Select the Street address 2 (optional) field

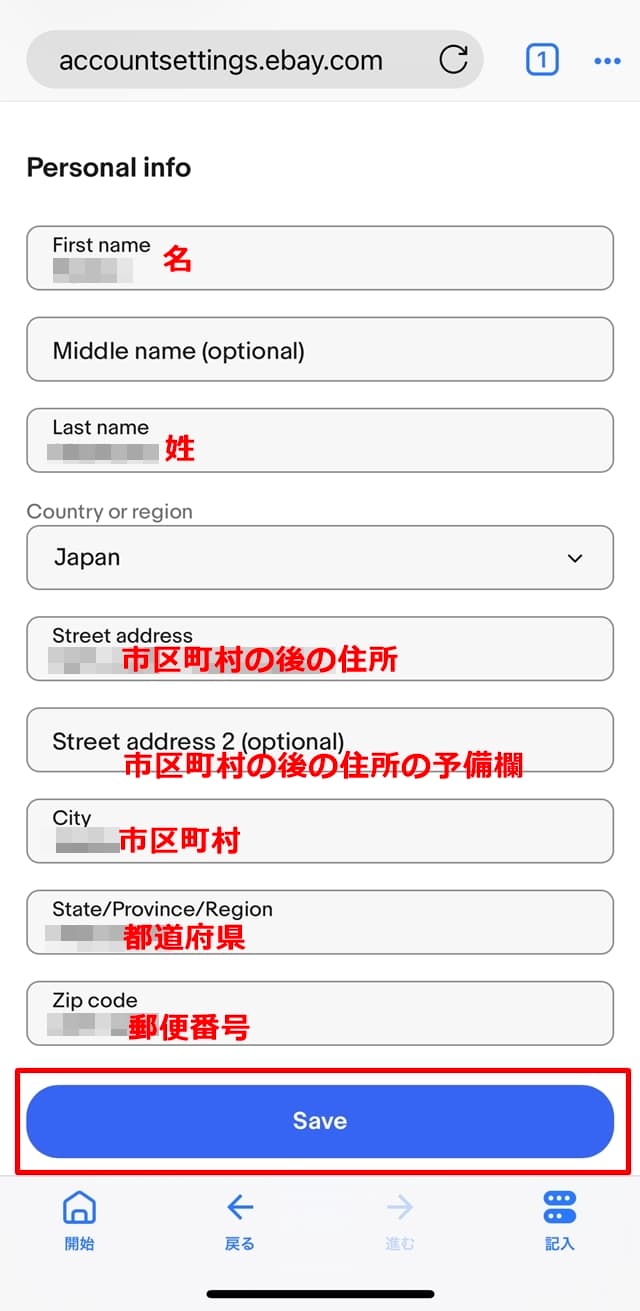point(320,740)
